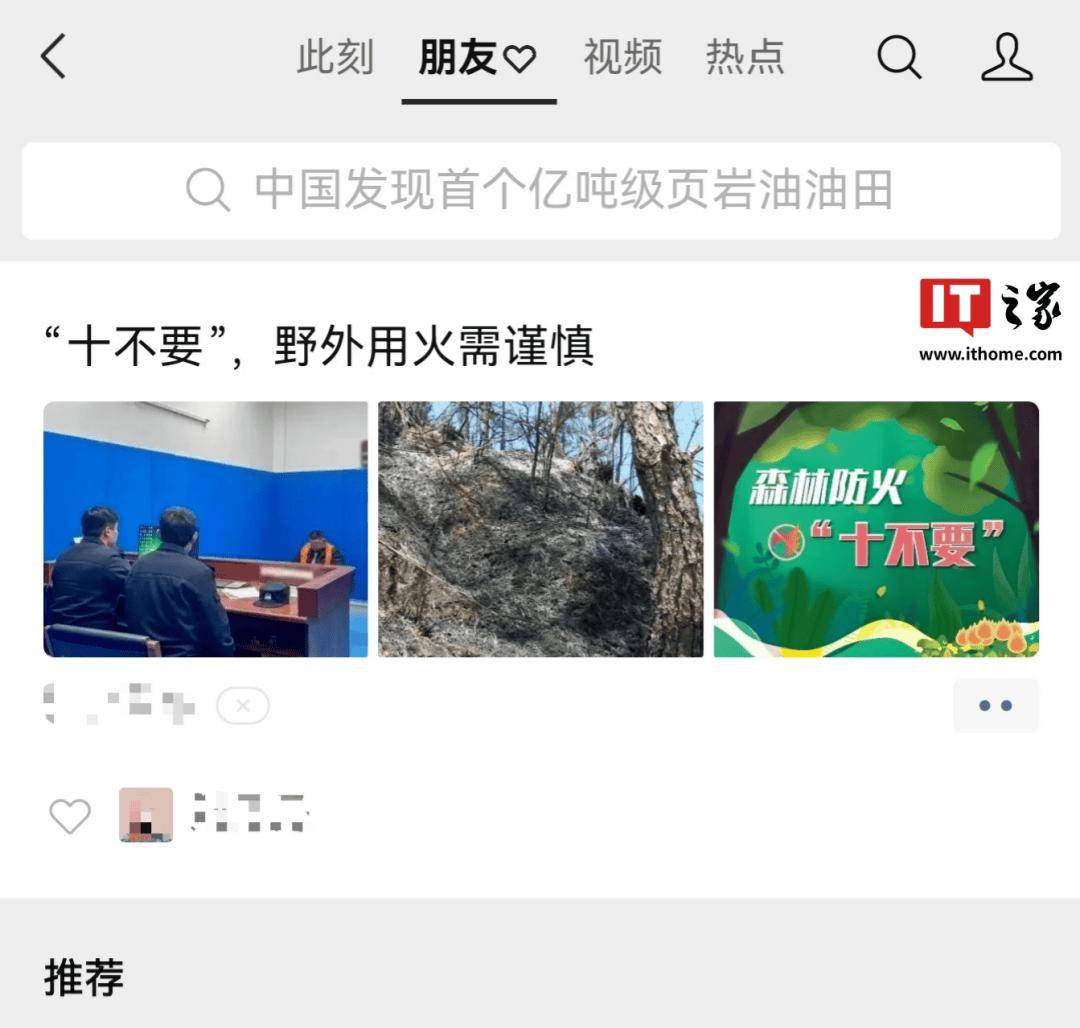Open the 热点 tab
Screen dimensions: 1080x1028
745,57
